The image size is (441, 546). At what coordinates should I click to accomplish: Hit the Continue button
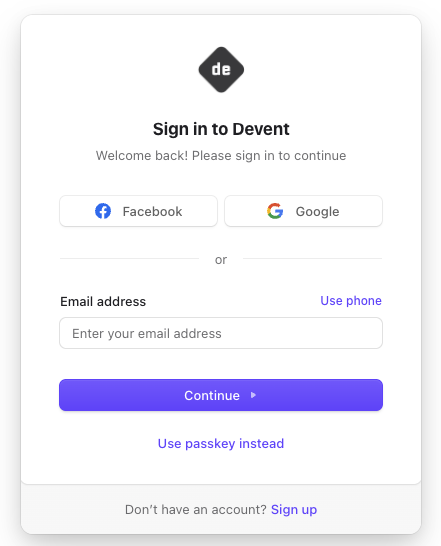pyautogui.click(x=221, y=395)
